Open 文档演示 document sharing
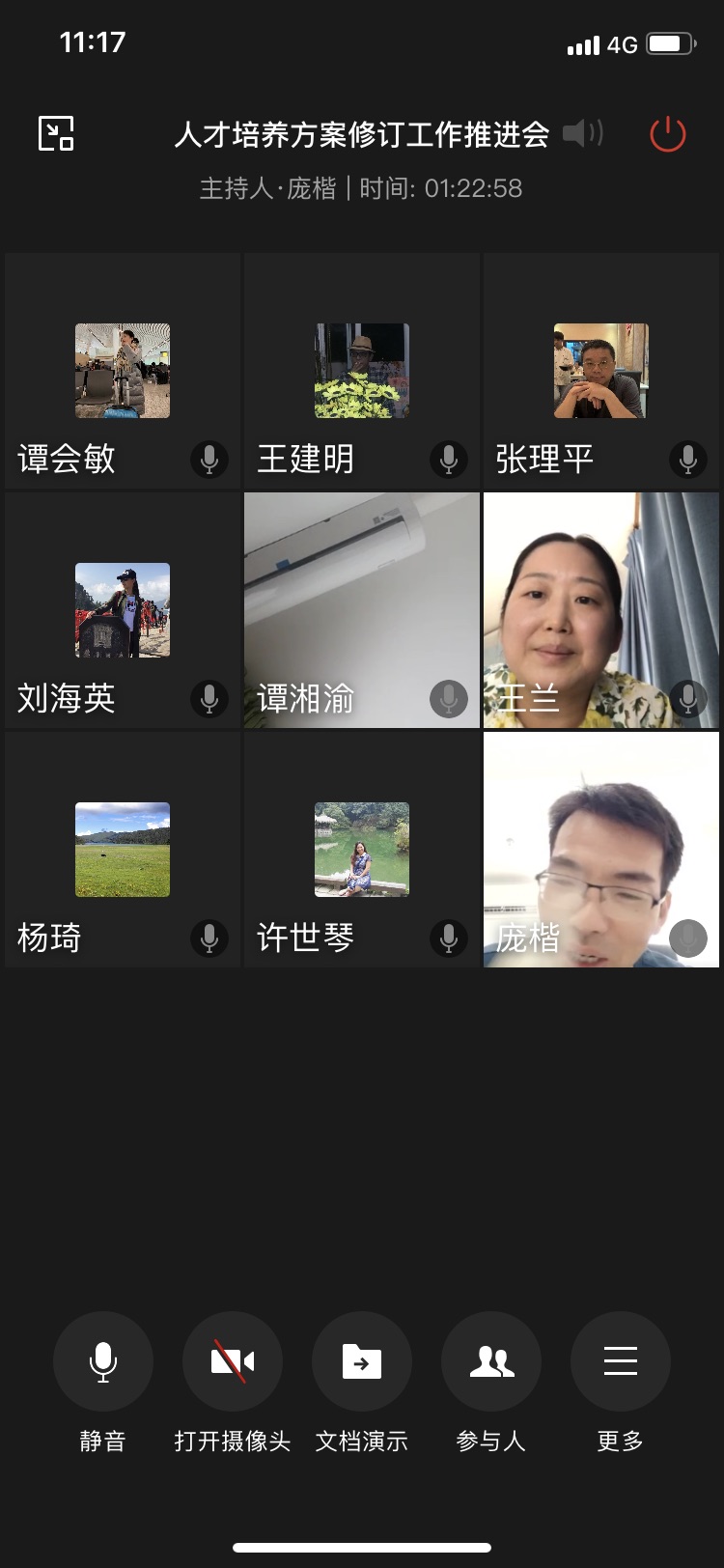Viewport: 724px width, 1568px height. tap(362, 1361)
